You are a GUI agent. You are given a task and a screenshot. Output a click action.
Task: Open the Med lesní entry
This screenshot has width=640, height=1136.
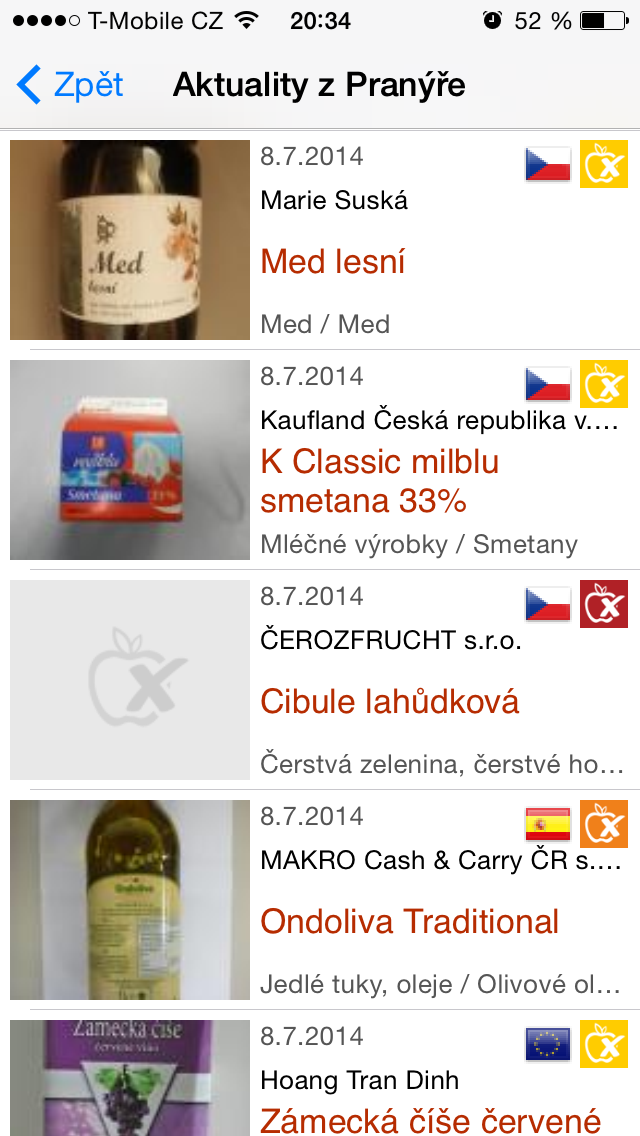click(333, 262)
